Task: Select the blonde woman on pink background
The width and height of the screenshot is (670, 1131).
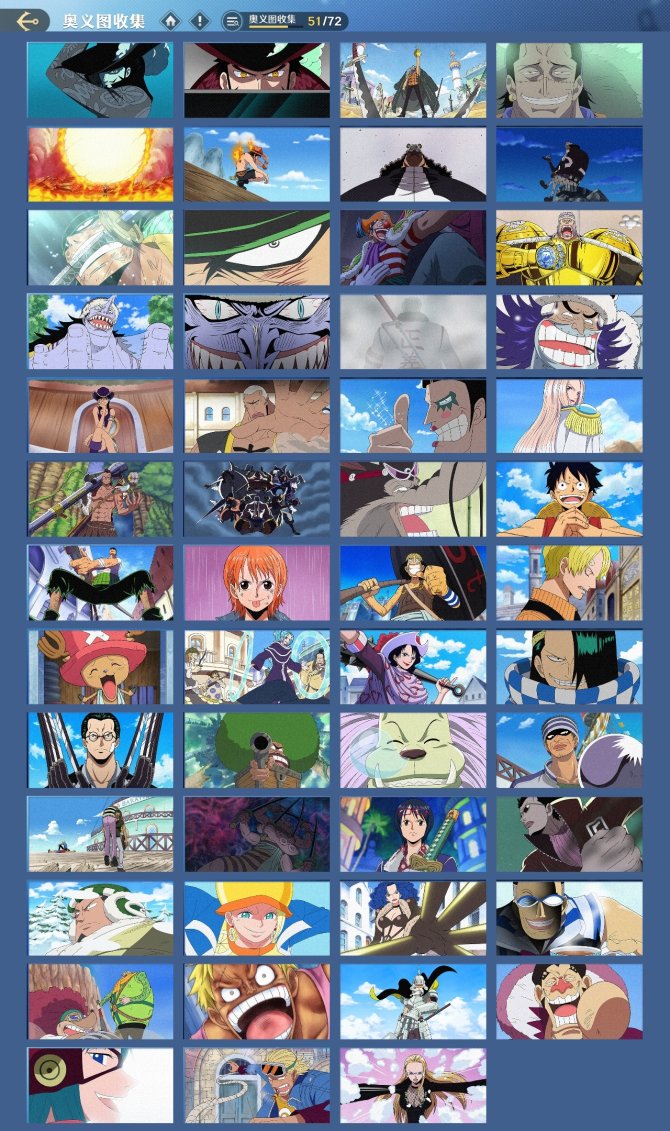Action: tap(413, 1085)
